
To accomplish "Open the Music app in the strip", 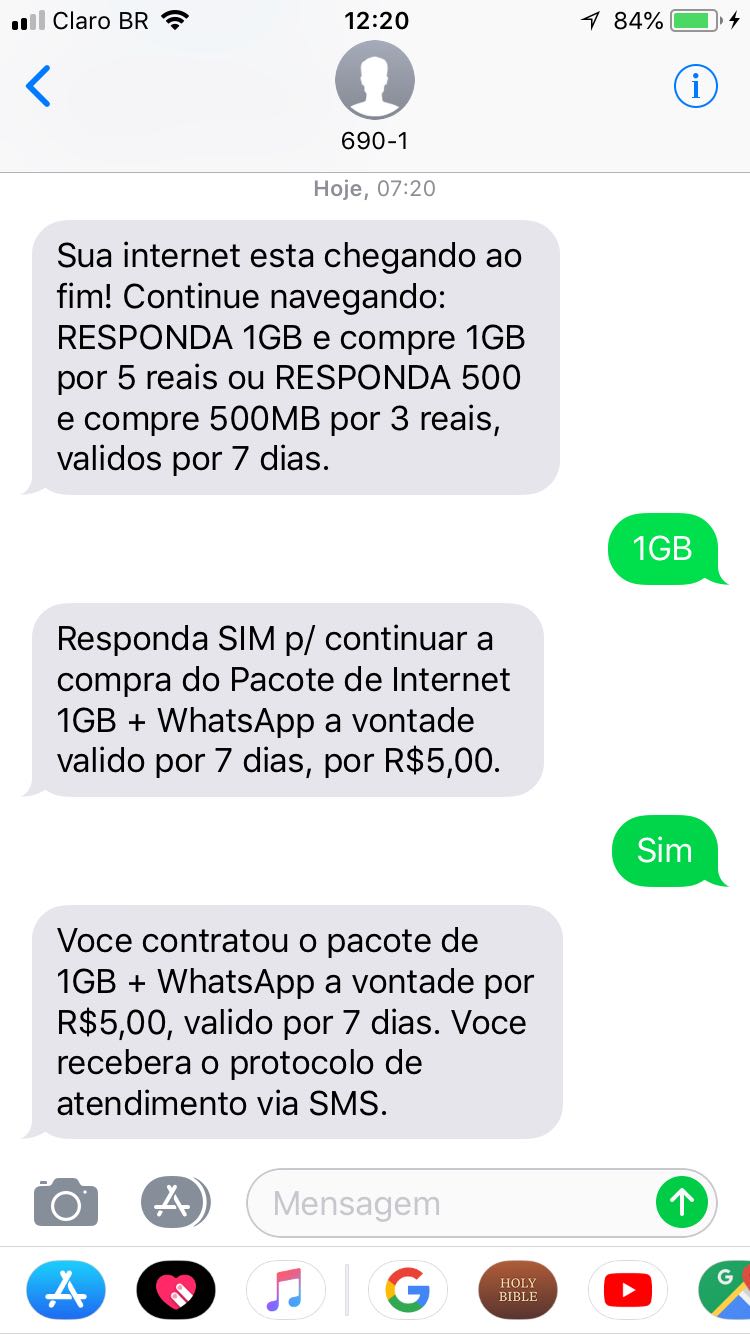I will point(285,1290).
